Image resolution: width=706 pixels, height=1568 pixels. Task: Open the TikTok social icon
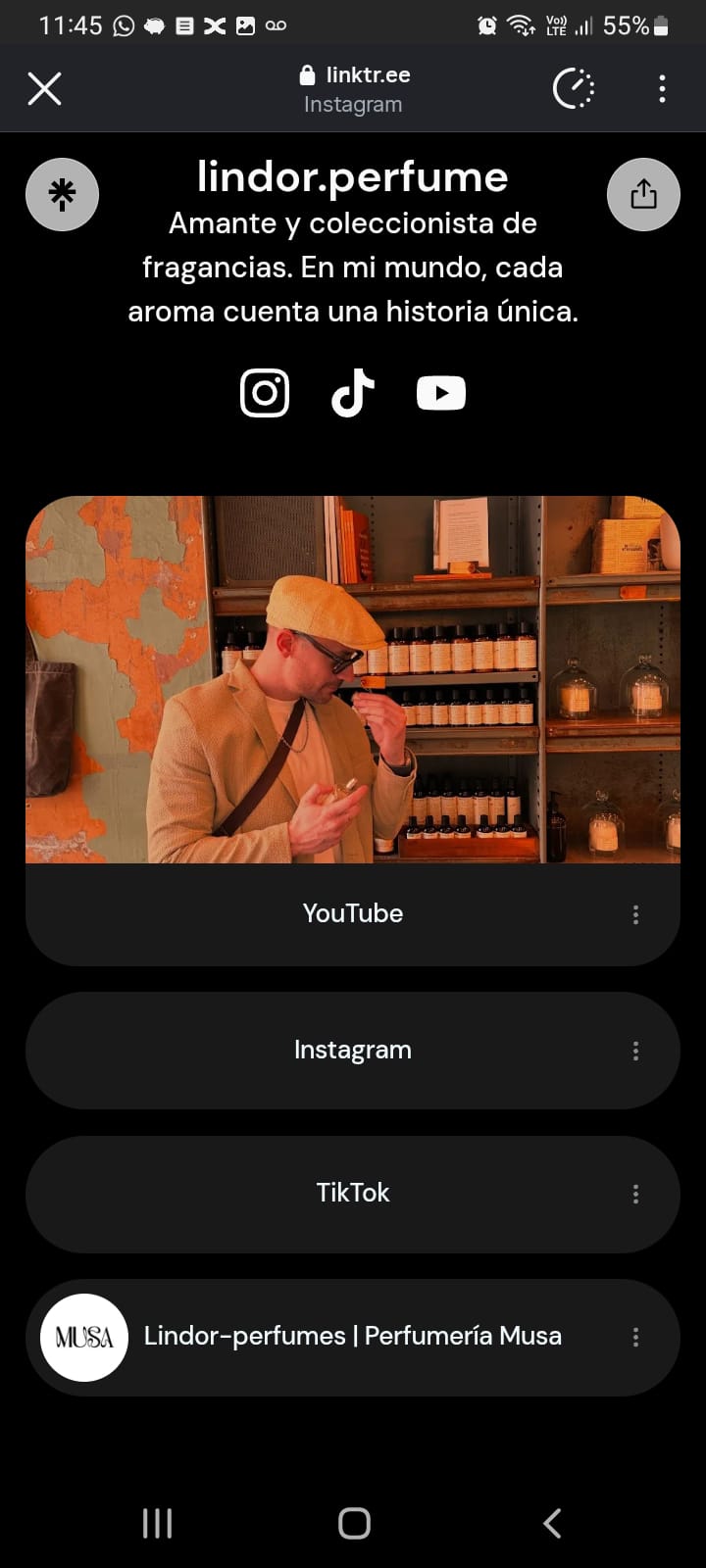352,393
